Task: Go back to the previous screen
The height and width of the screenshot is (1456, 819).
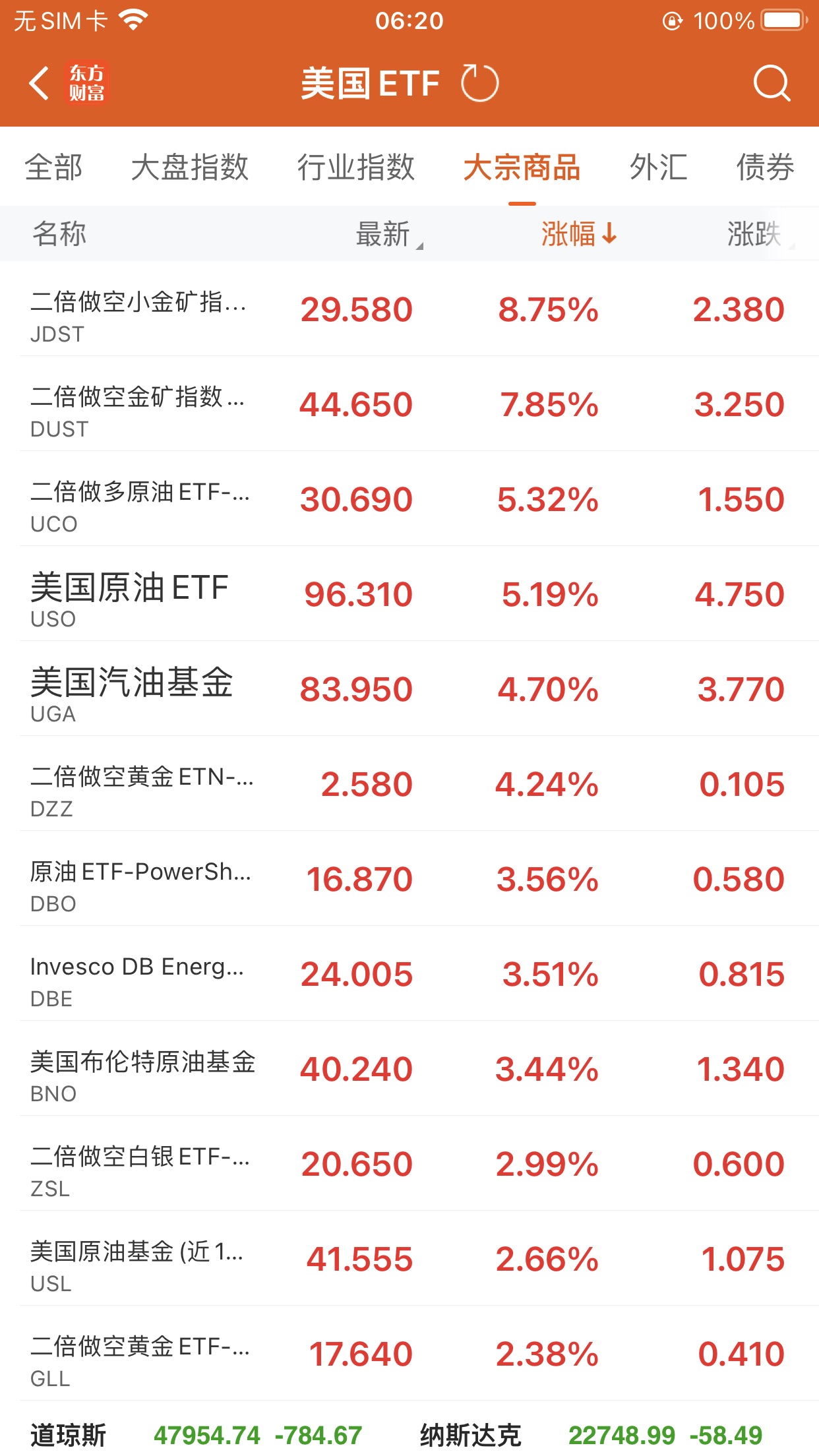Action: point(40,84)
